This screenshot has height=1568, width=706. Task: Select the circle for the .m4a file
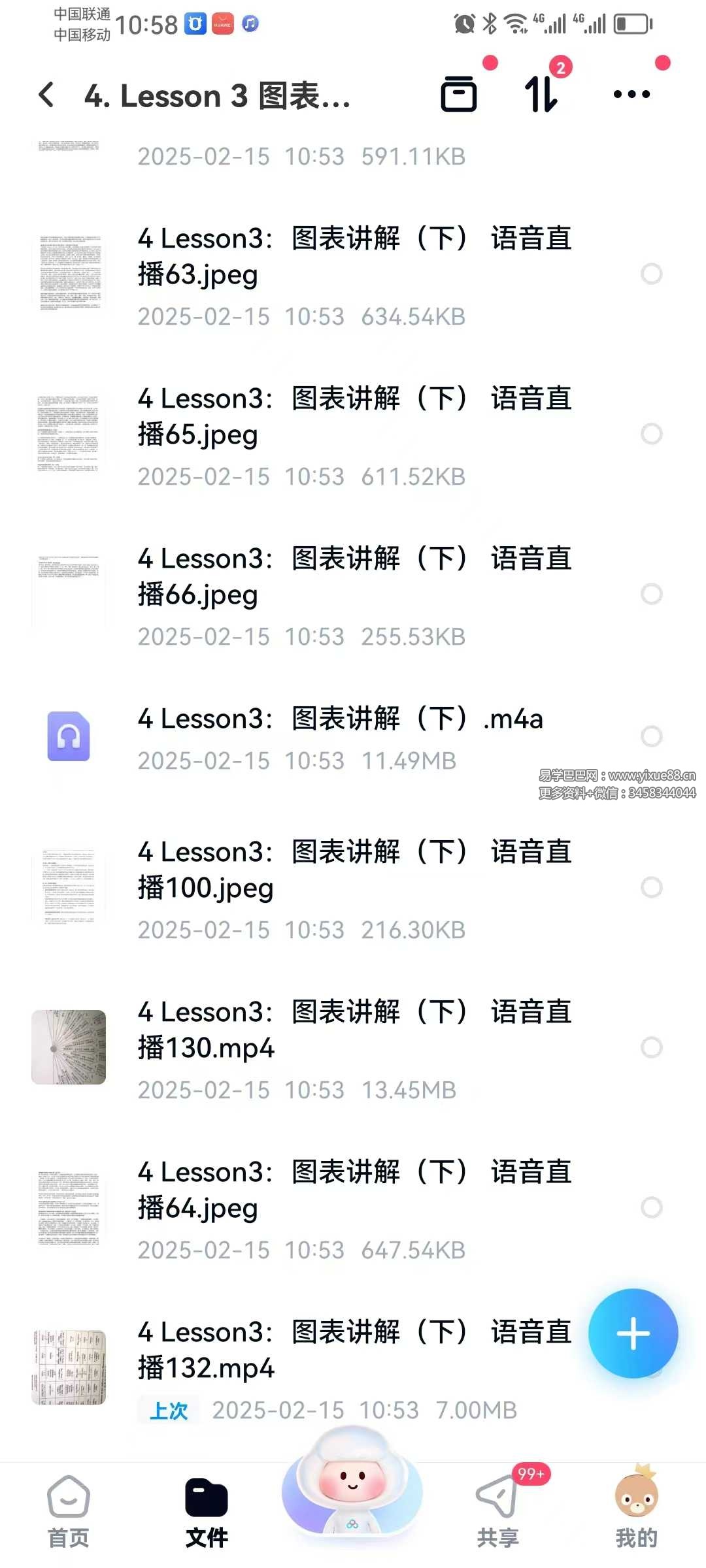tap(651, 736)
